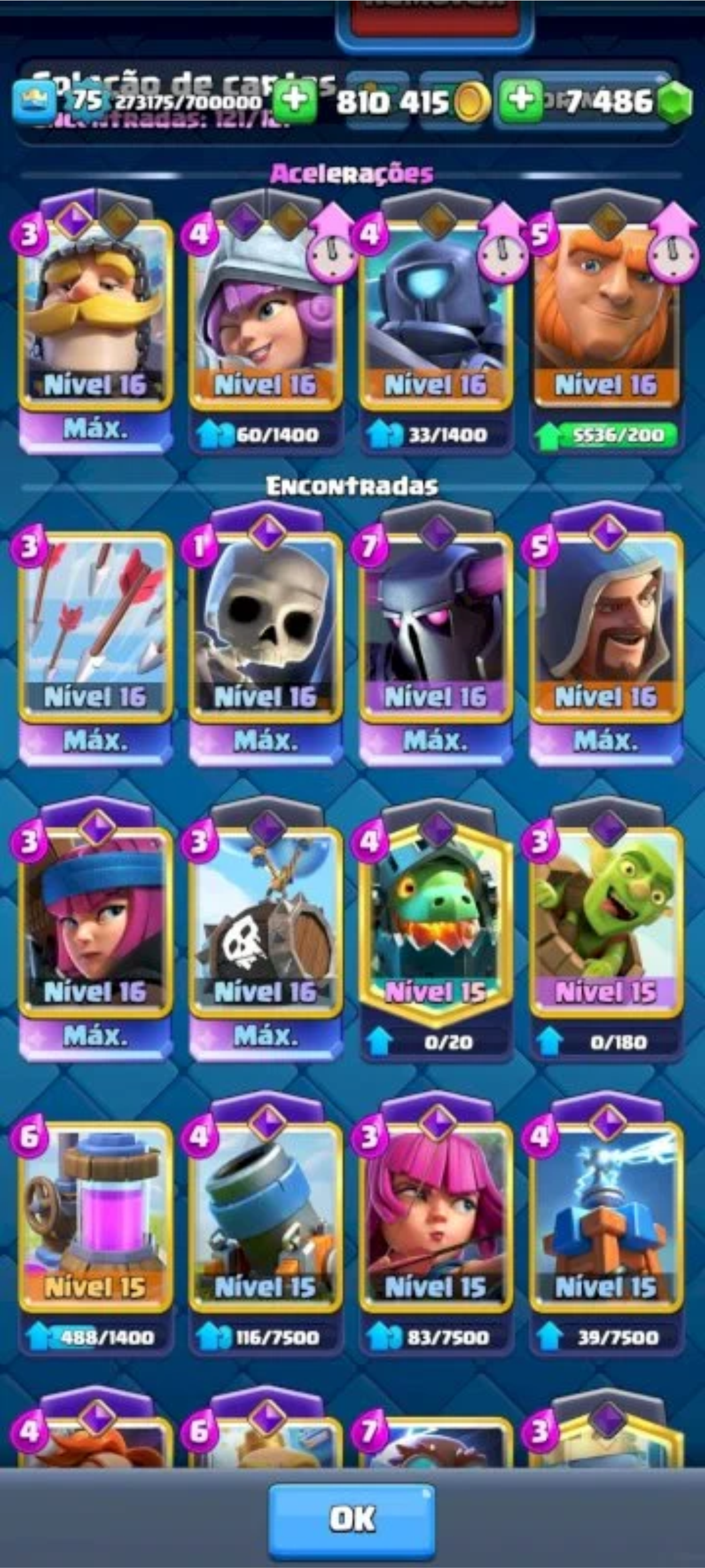Select the Inferno Dragon card showing 0/20

click(436, 922)
